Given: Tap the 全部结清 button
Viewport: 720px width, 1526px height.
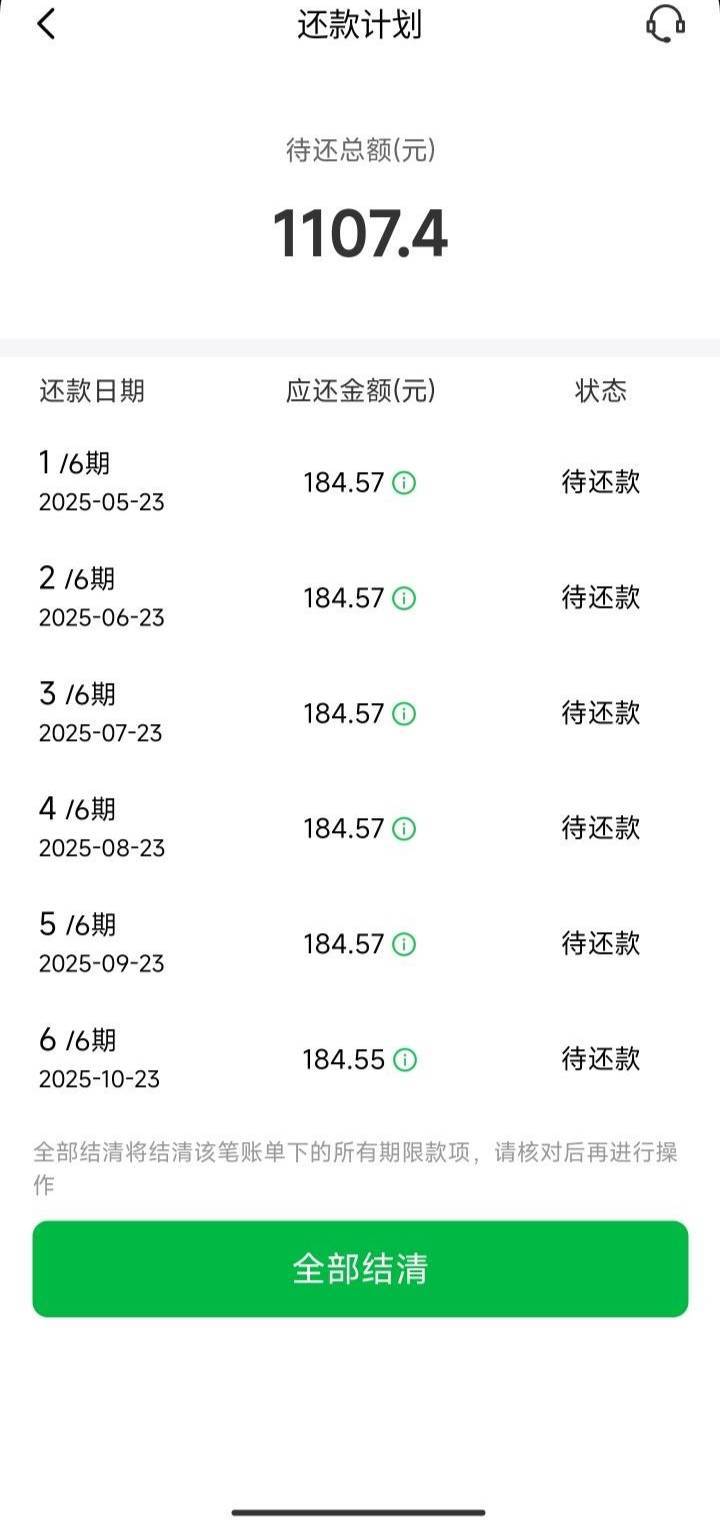Looking at the screenshot, I should click(360, 1269).
